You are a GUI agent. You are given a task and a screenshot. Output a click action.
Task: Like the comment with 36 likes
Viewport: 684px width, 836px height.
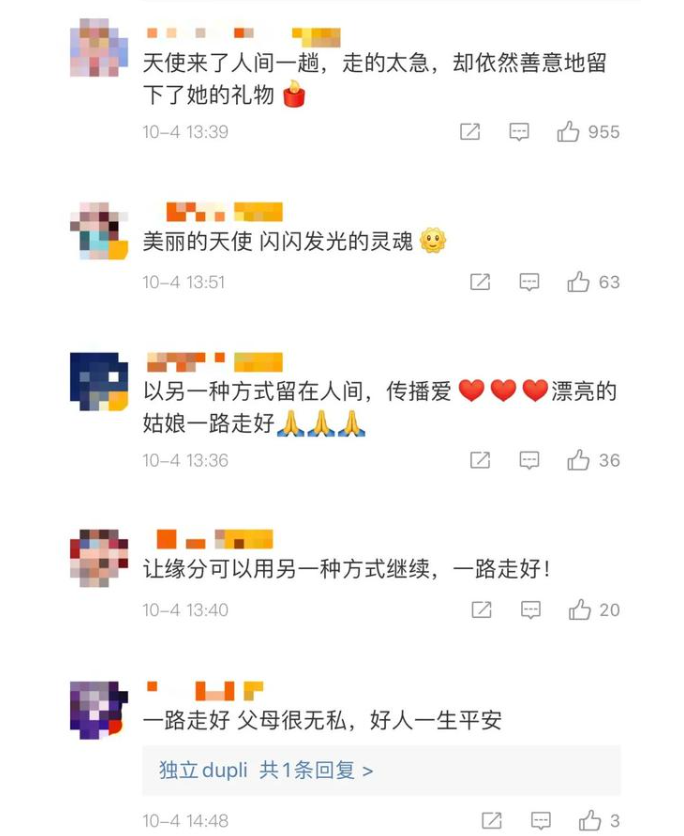(x=579, y=460)
